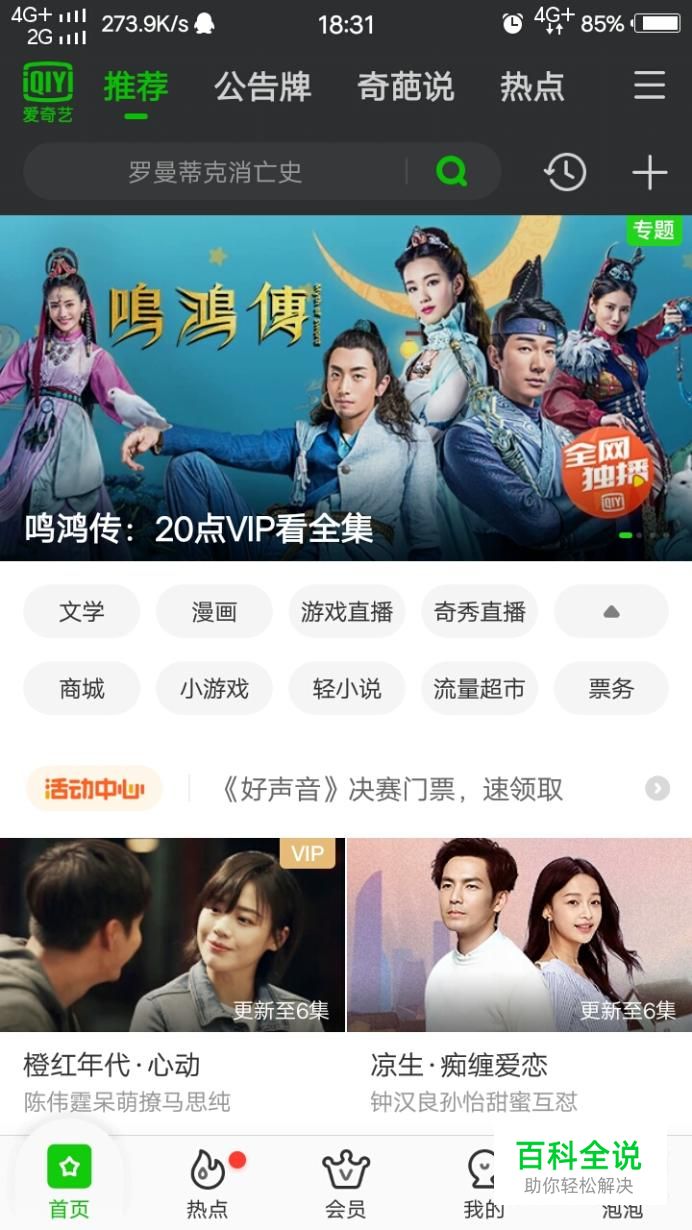Select the 漫画 chip
This screenshot has height=1230, width=692.
214,612
